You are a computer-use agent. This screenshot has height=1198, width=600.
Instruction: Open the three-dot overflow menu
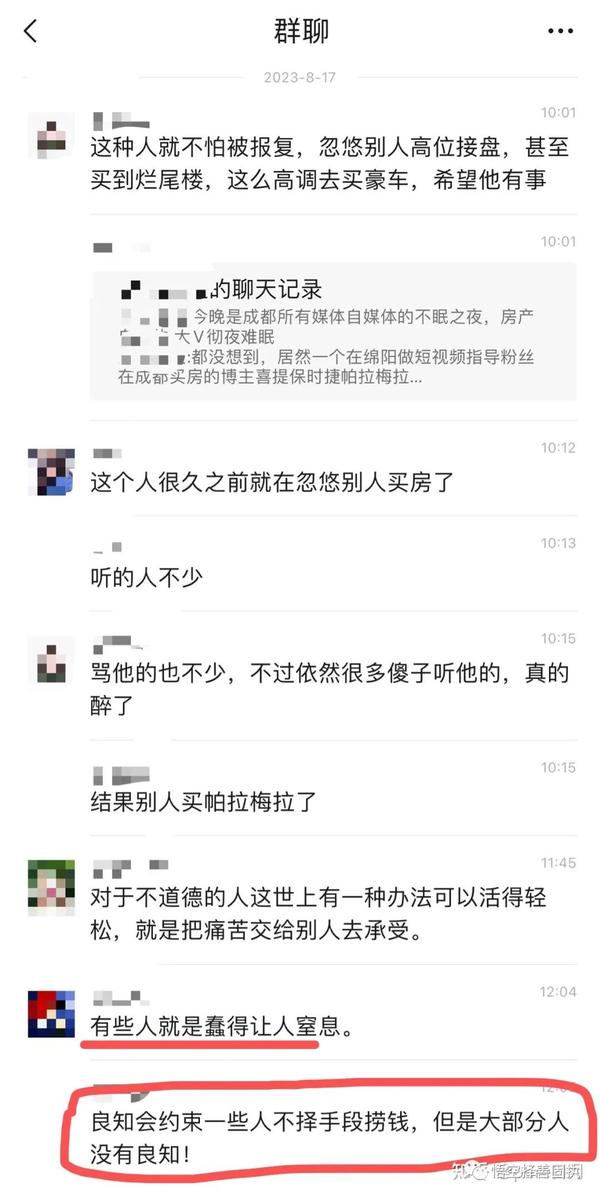(x=560, y=31)
